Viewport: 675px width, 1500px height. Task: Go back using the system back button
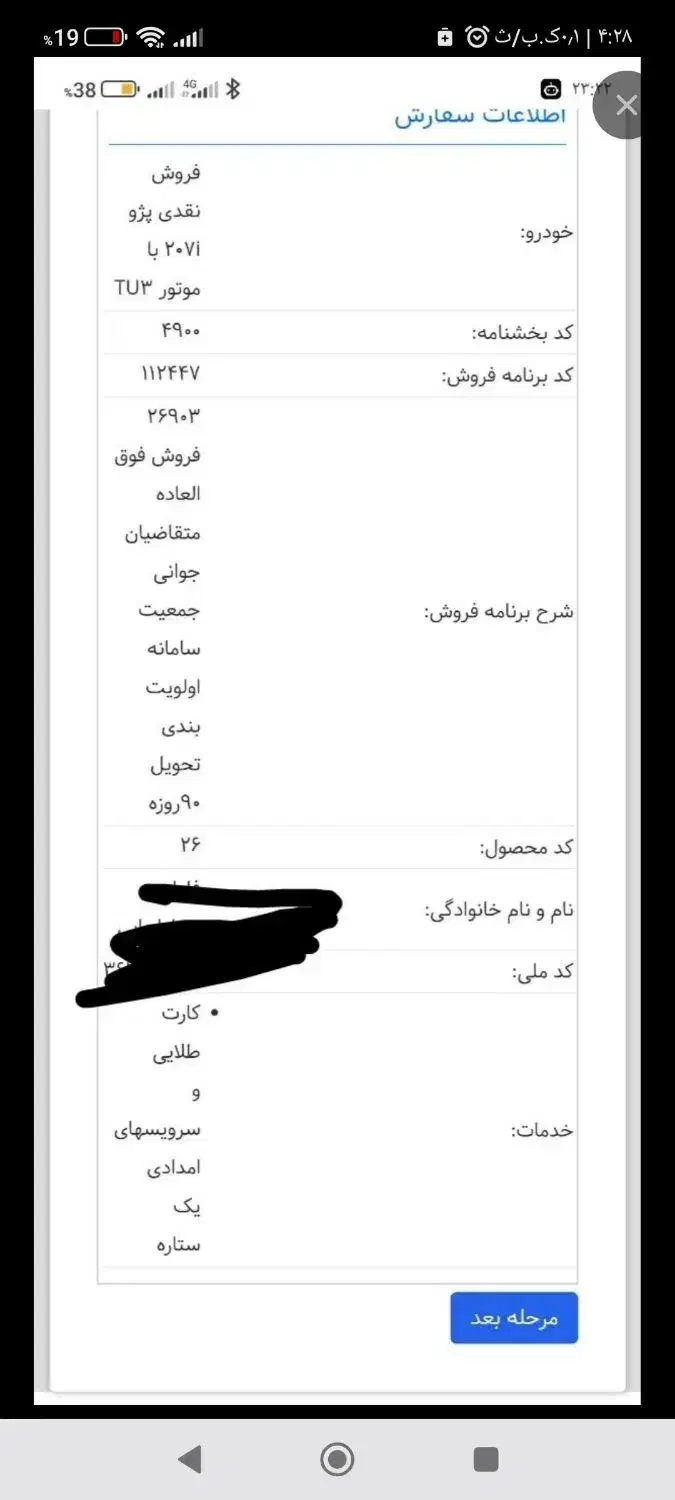pyautogui.click(x=190, y=1459)
